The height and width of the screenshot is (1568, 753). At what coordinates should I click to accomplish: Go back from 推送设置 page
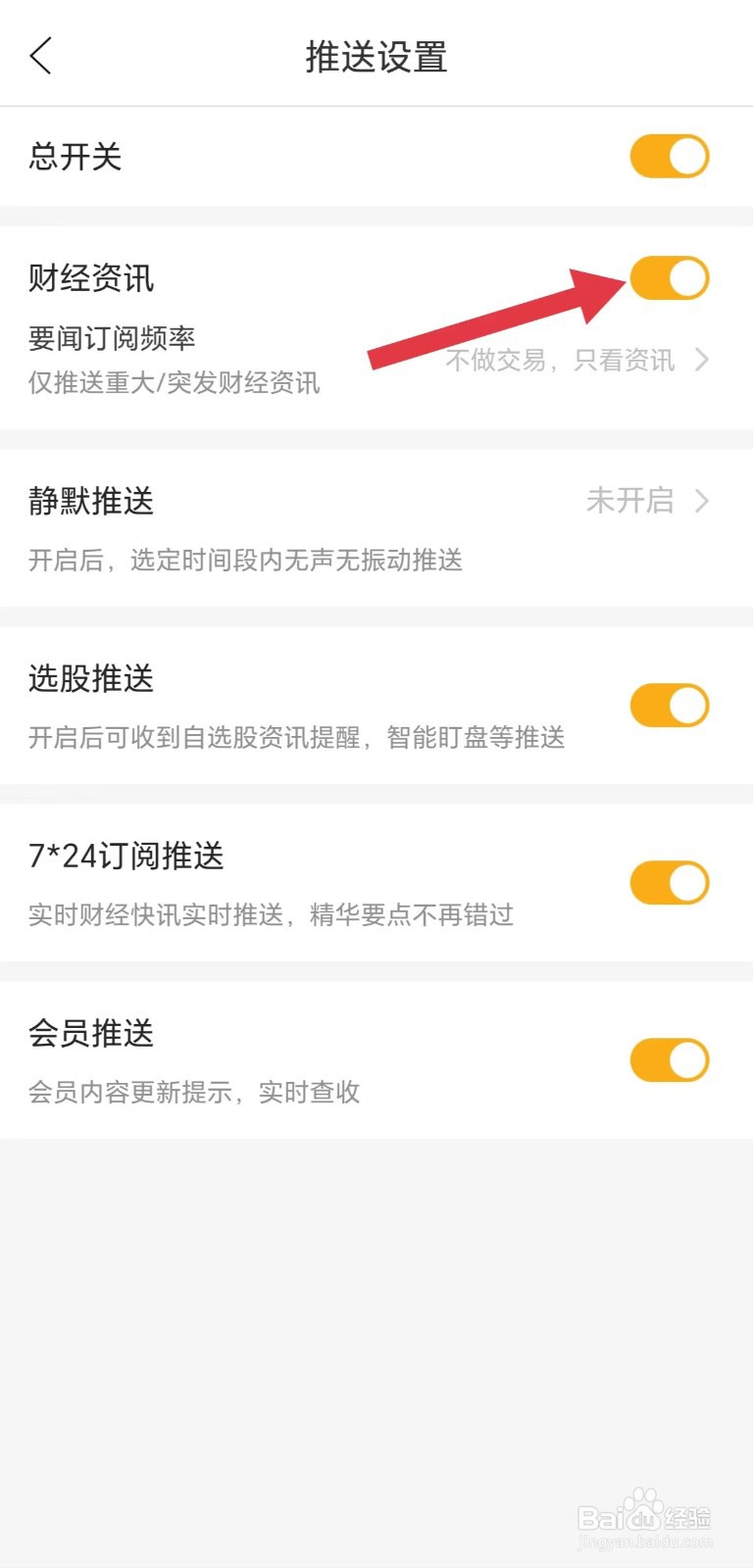click(41, 57)
